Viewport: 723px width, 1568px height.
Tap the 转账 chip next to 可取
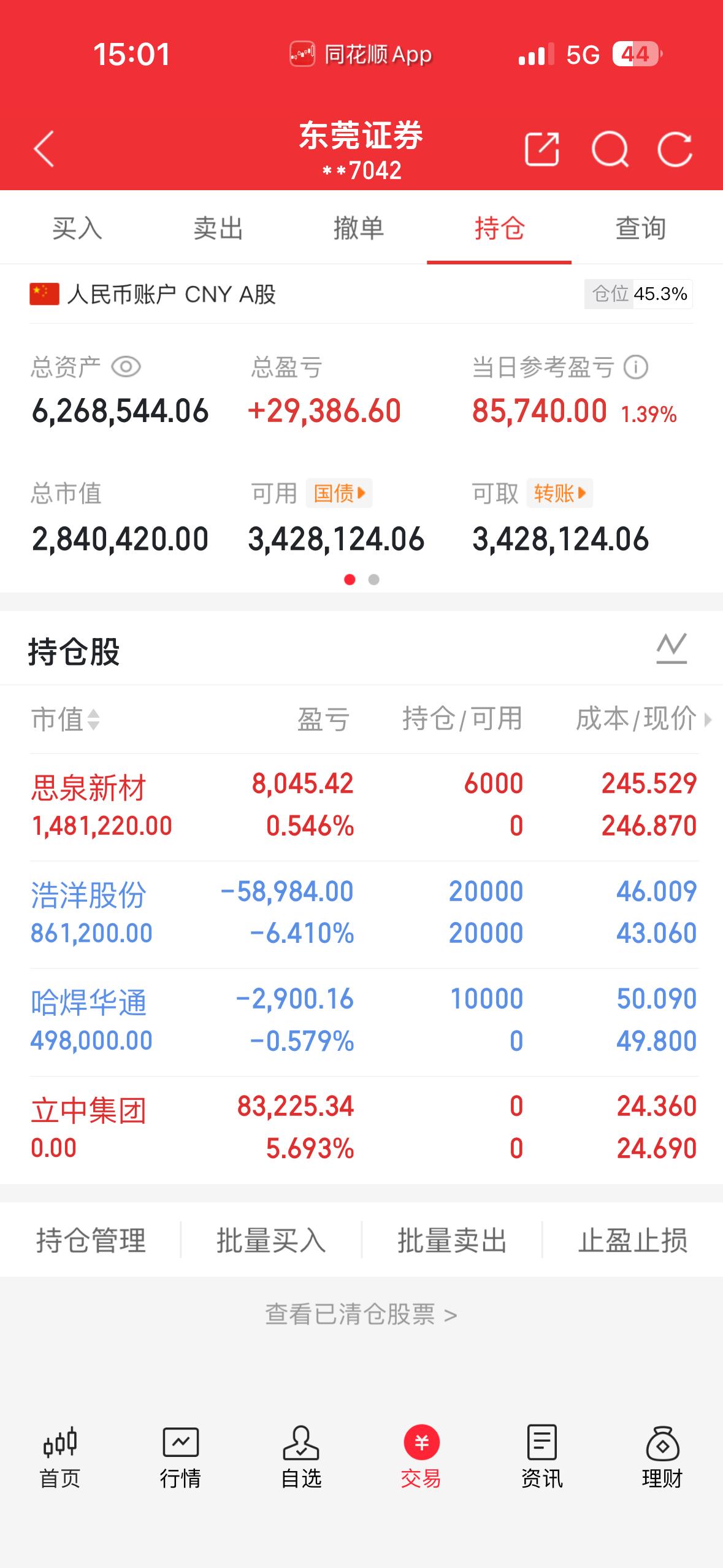(x=559, y=493)
